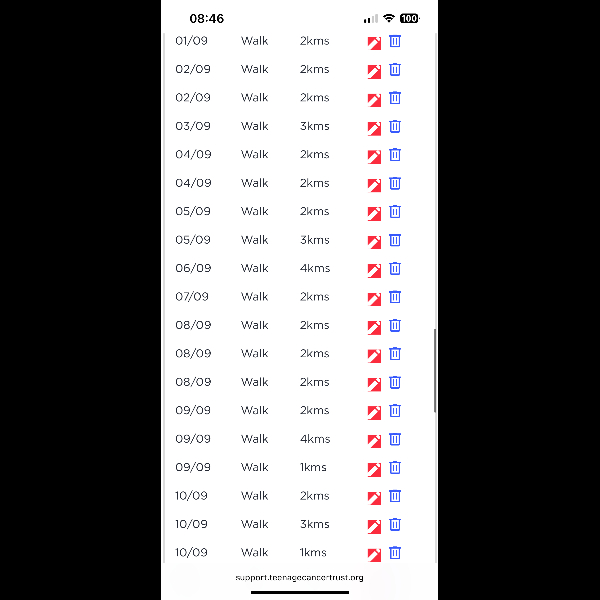Delete the 01/09 walk entry
Image resolution: width=600 pixels, height=600 pixels.
(x=395, y=41)
